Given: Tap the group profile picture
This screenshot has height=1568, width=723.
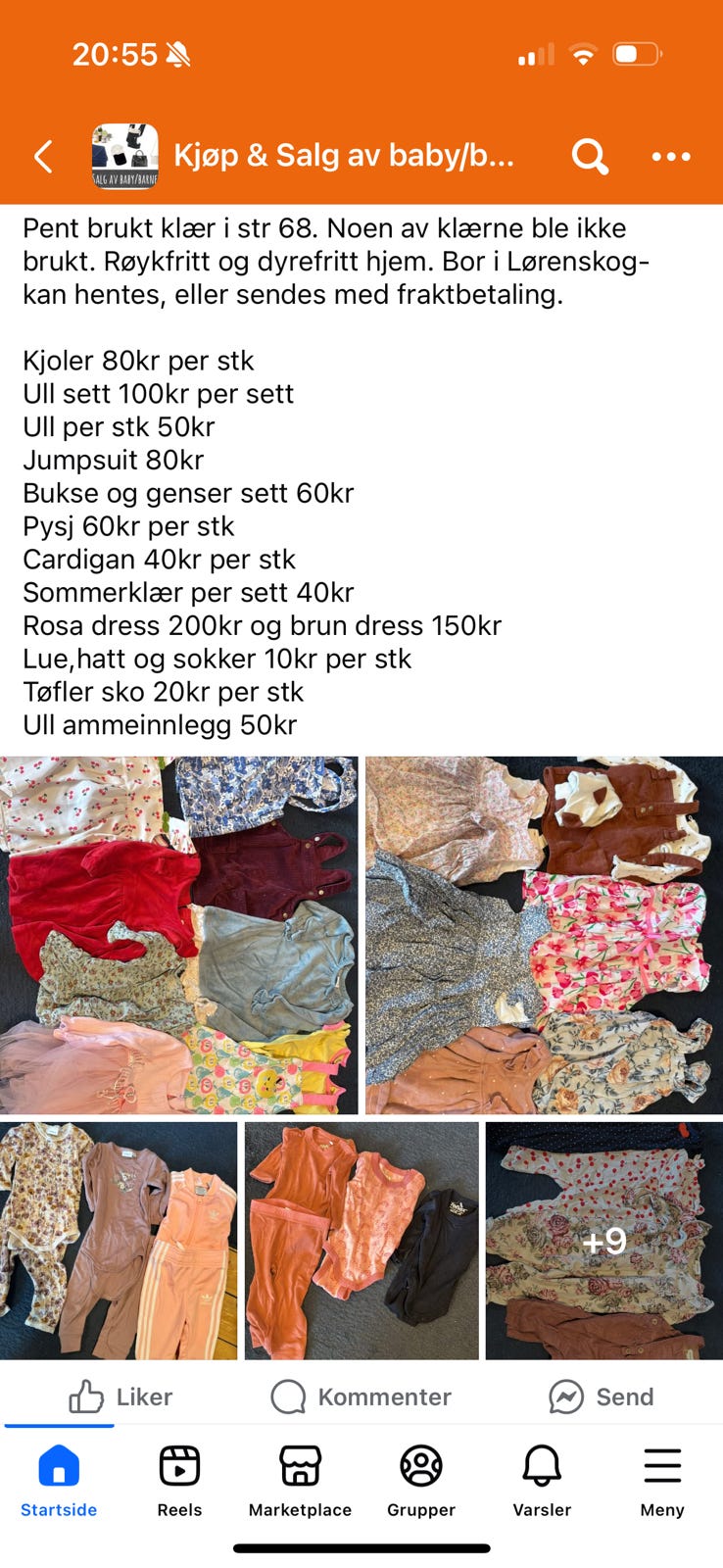Looking at the screenshot, I should click(125, 155).
